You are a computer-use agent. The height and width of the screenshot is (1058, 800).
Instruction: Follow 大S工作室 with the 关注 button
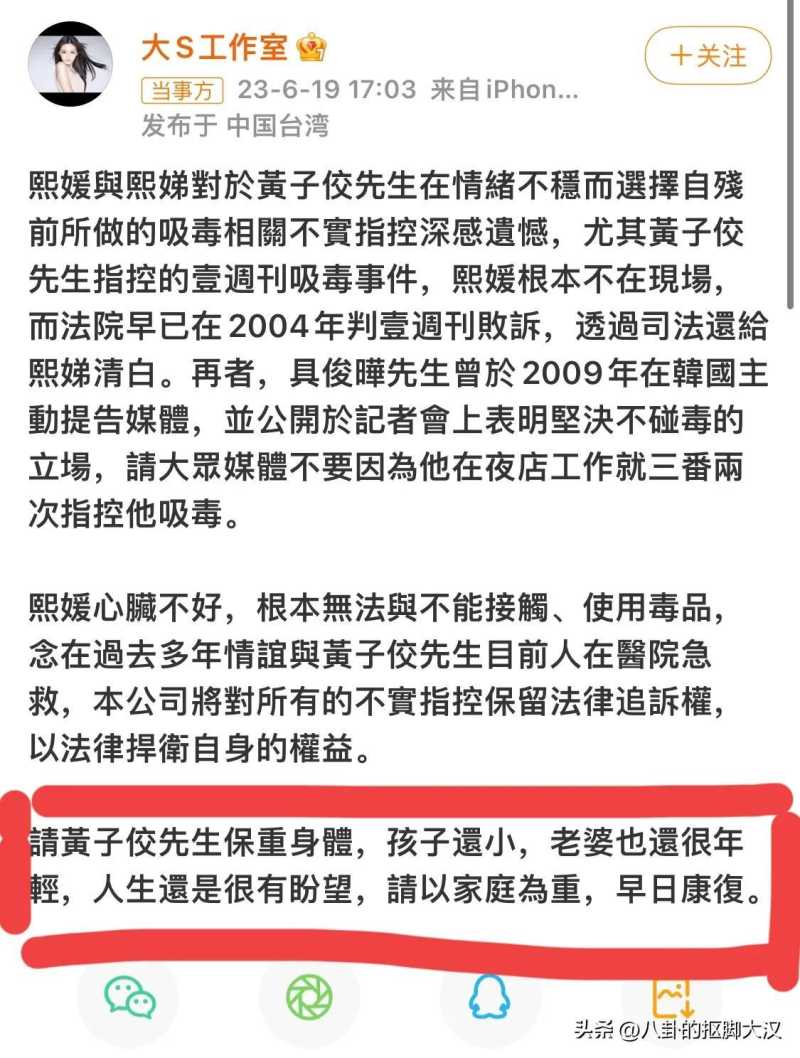pyautogui.click(x=708, y=55)
